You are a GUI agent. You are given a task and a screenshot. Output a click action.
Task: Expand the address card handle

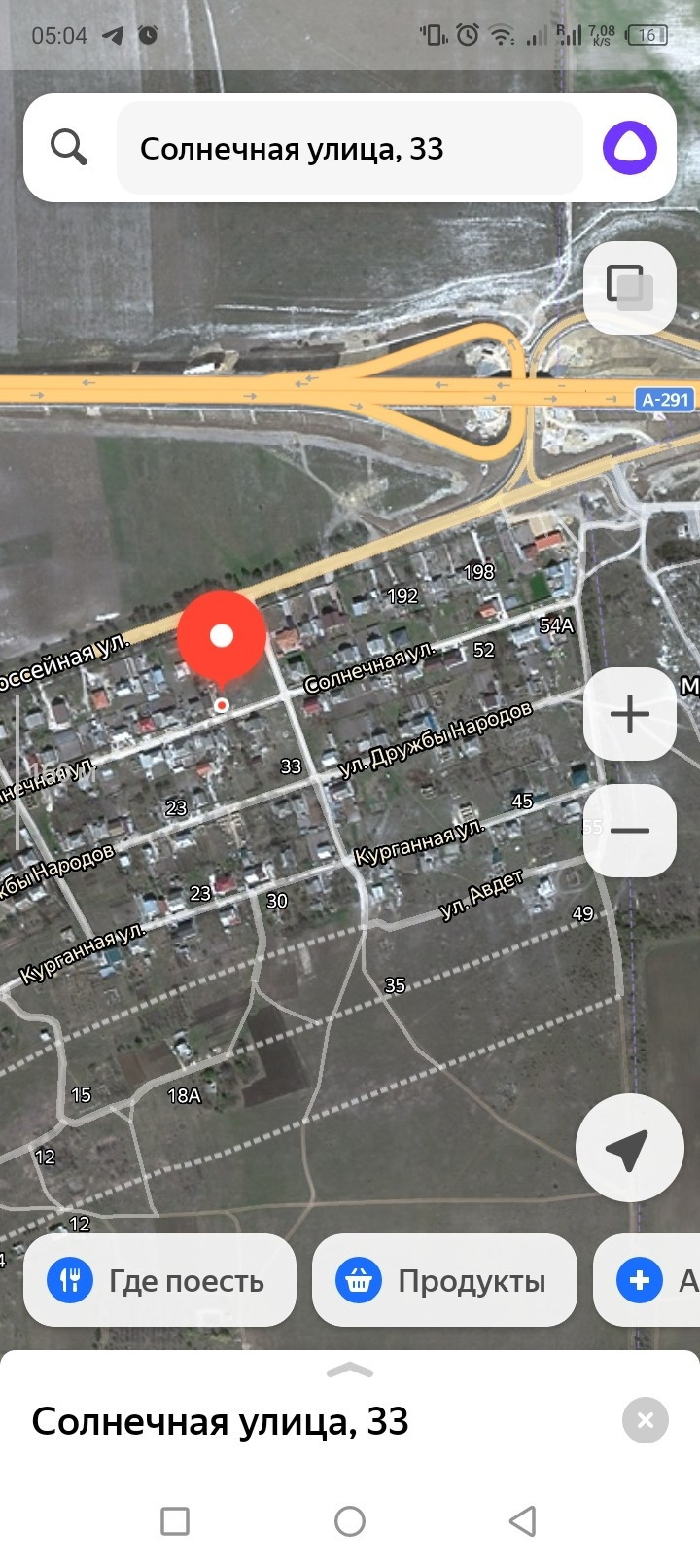coord(350,1371)
